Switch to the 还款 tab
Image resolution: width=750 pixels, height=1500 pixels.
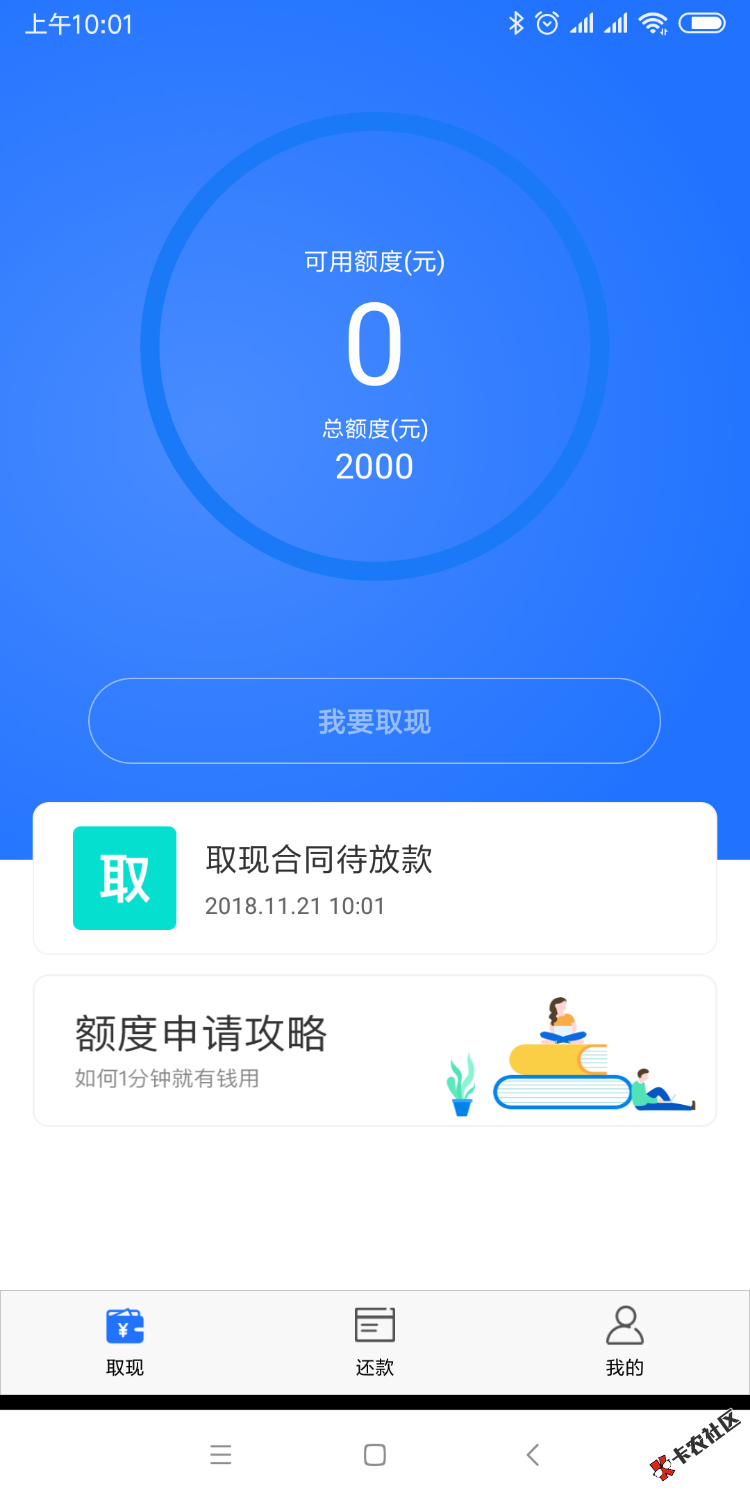pyautogui.click(x=375, y=1342)
